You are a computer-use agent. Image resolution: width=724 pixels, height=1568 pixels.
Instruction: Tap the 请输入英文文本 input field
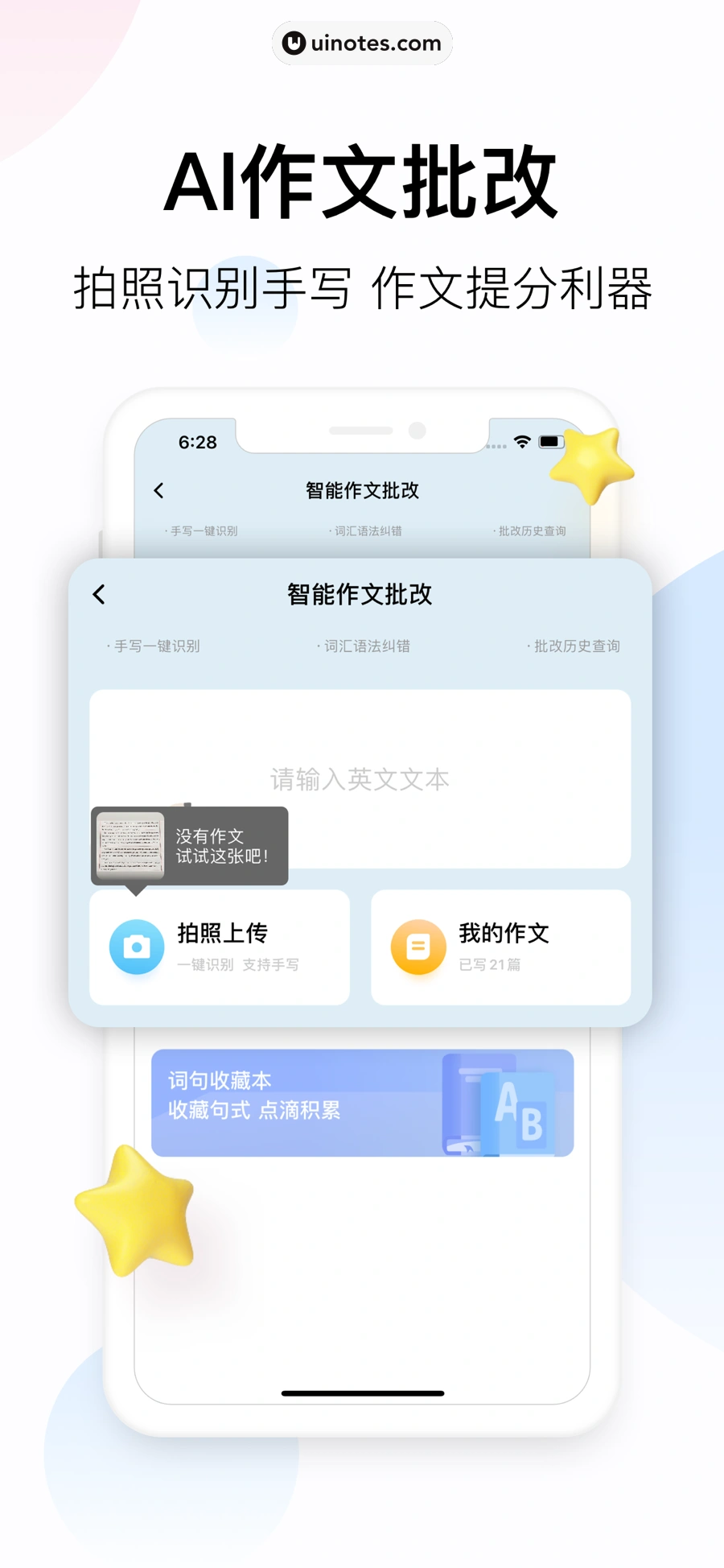pos(361,779)
